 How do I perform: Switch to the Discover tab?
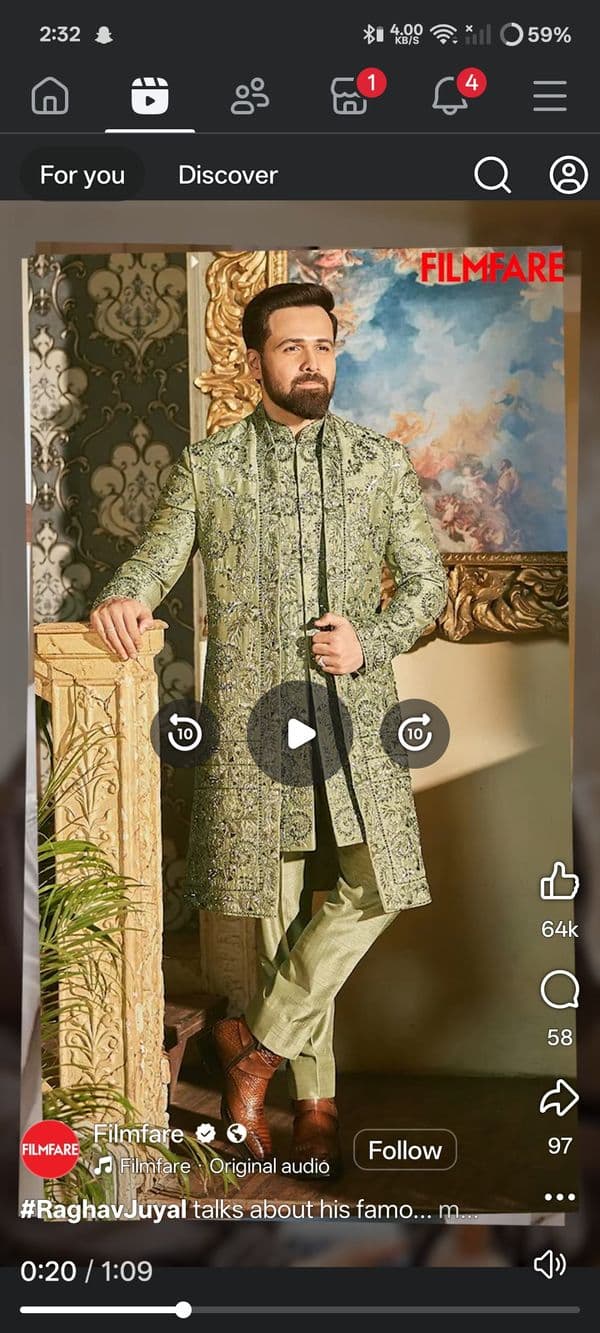coord(227,175)
